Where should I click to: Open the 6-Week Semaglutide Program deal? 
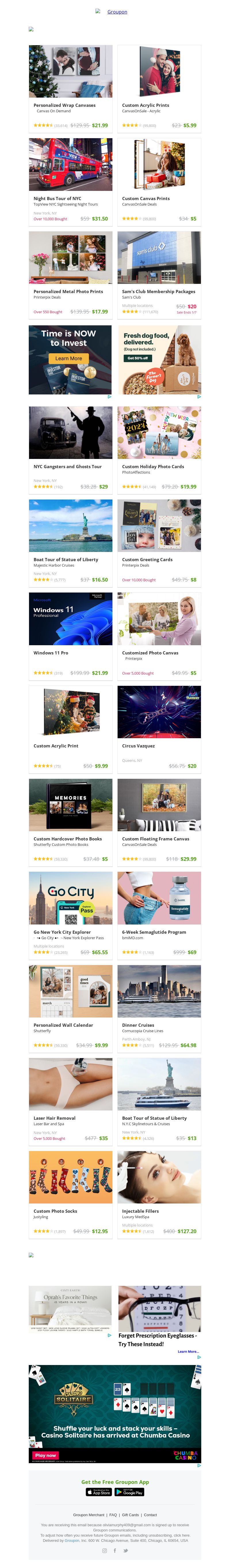click(x=159, y=915)
